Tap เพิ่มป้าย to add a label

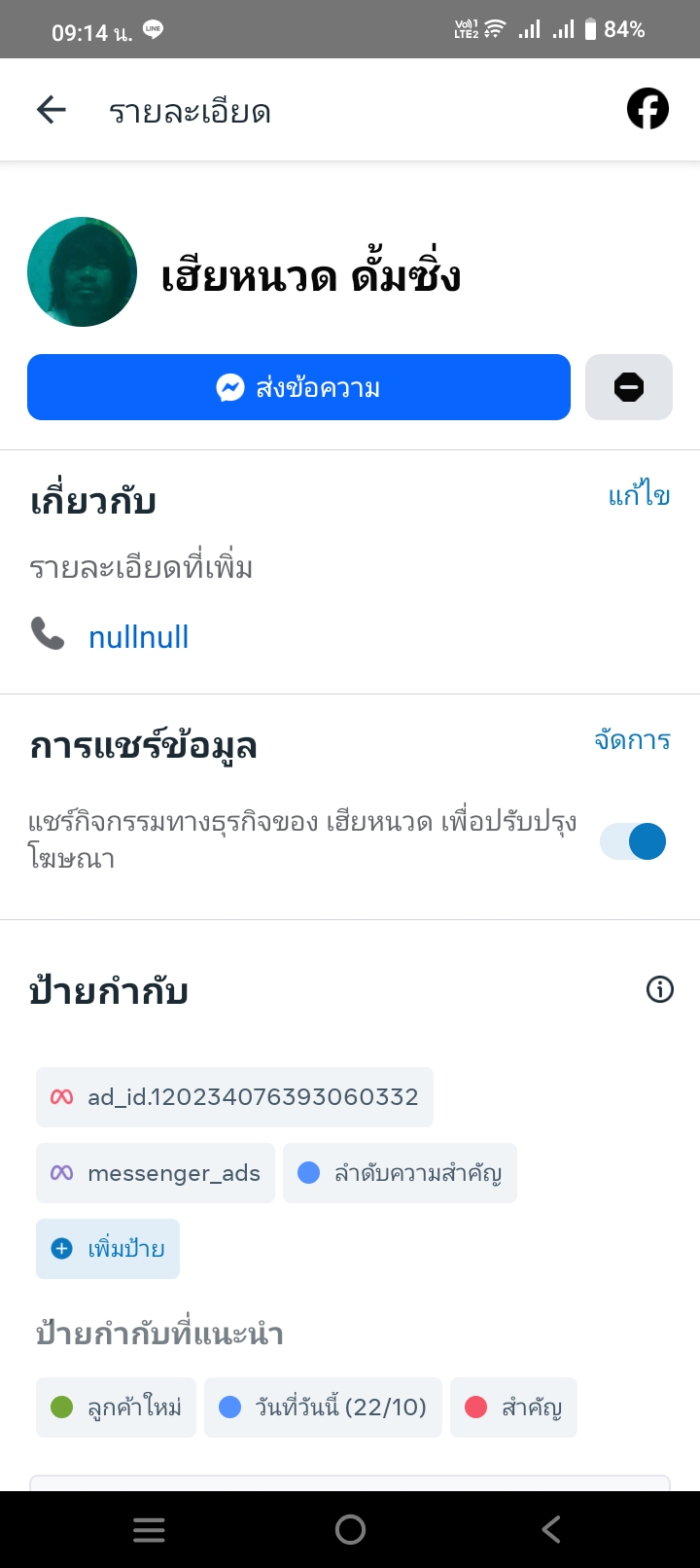pos(108,1249)
